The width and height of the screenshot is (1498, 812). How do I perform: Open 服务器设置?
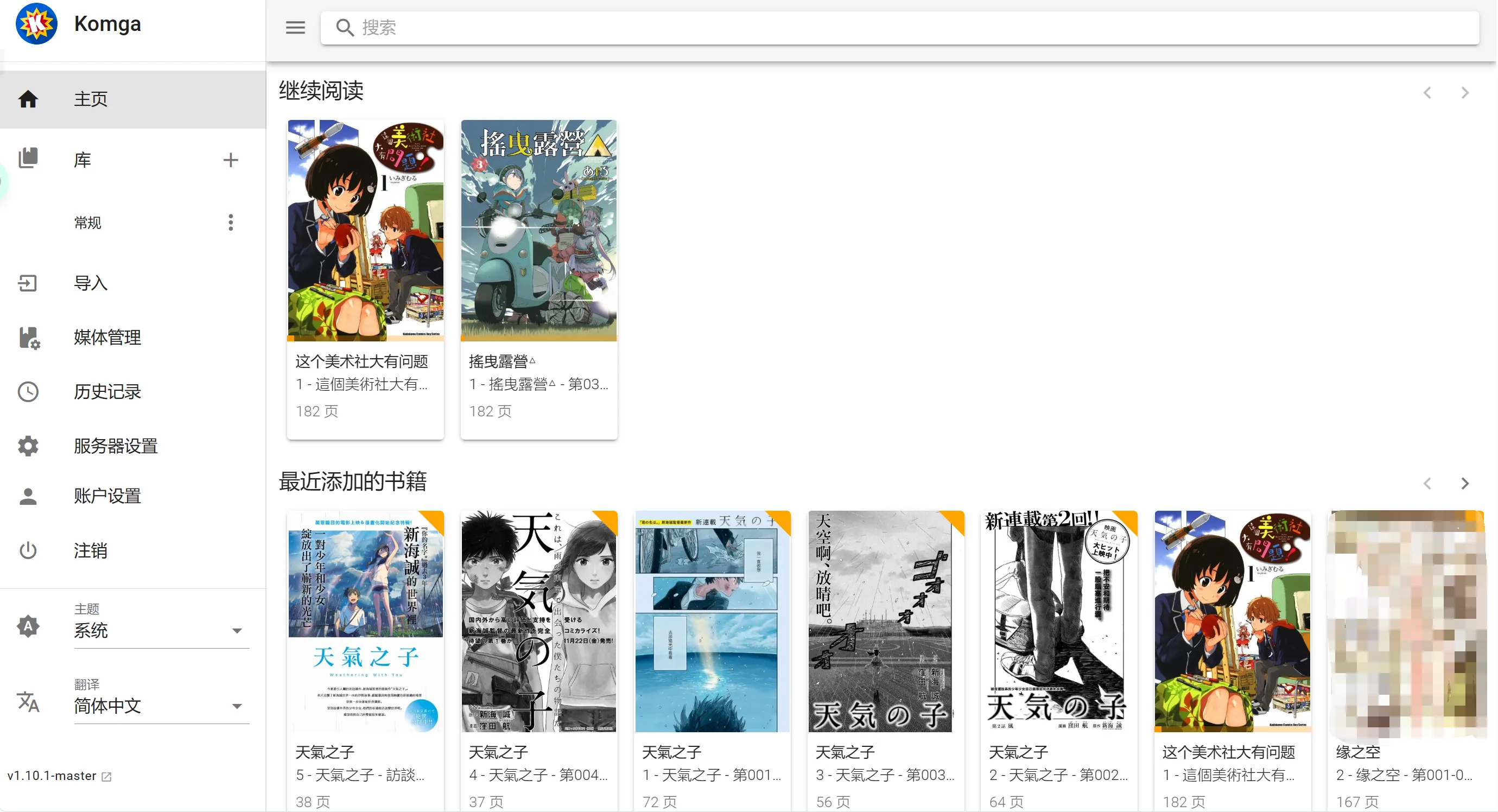[x=115, y=446]
